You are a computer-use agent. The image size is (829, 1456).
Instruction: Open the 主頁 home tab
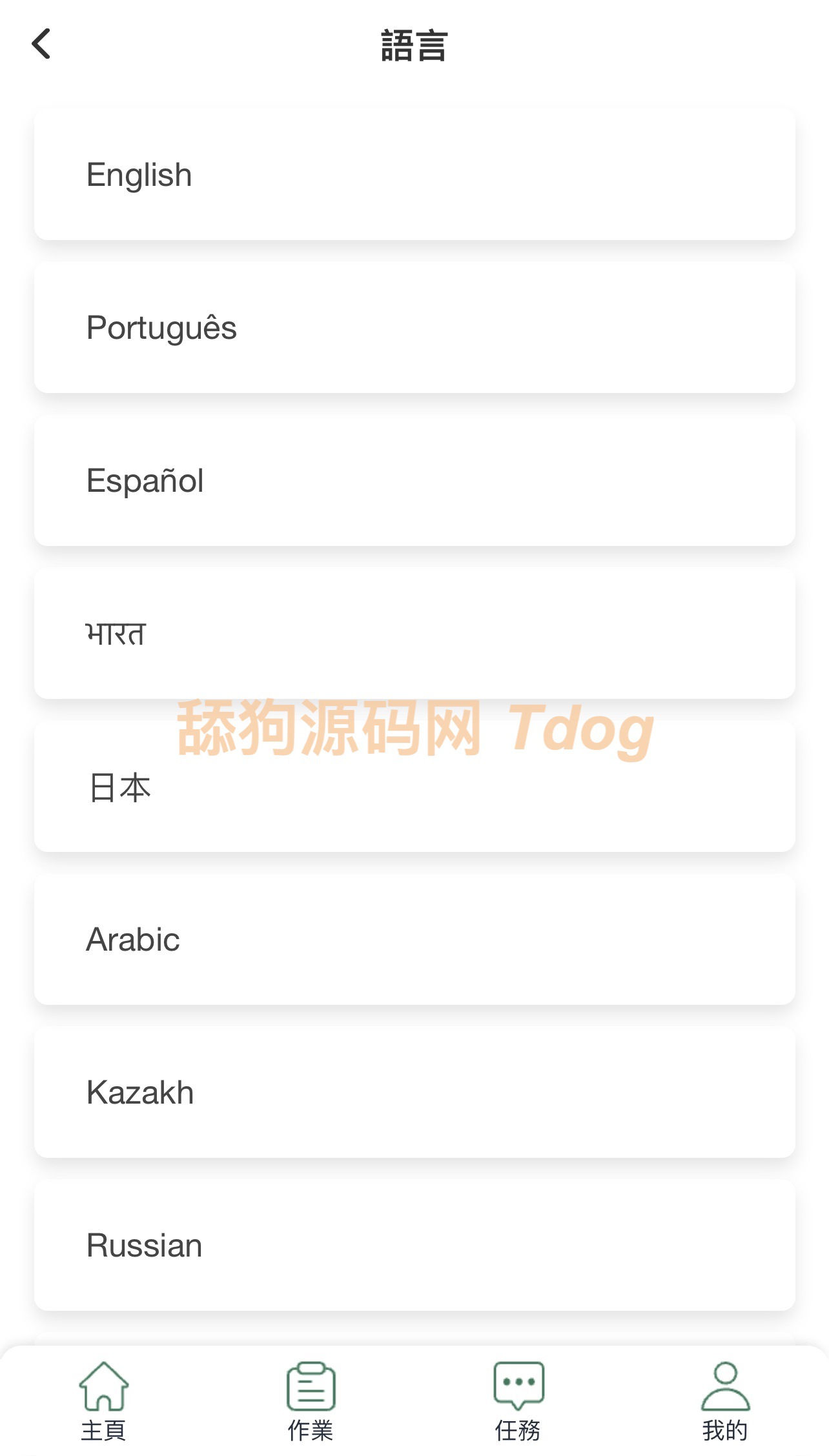tap(103, 1400)
